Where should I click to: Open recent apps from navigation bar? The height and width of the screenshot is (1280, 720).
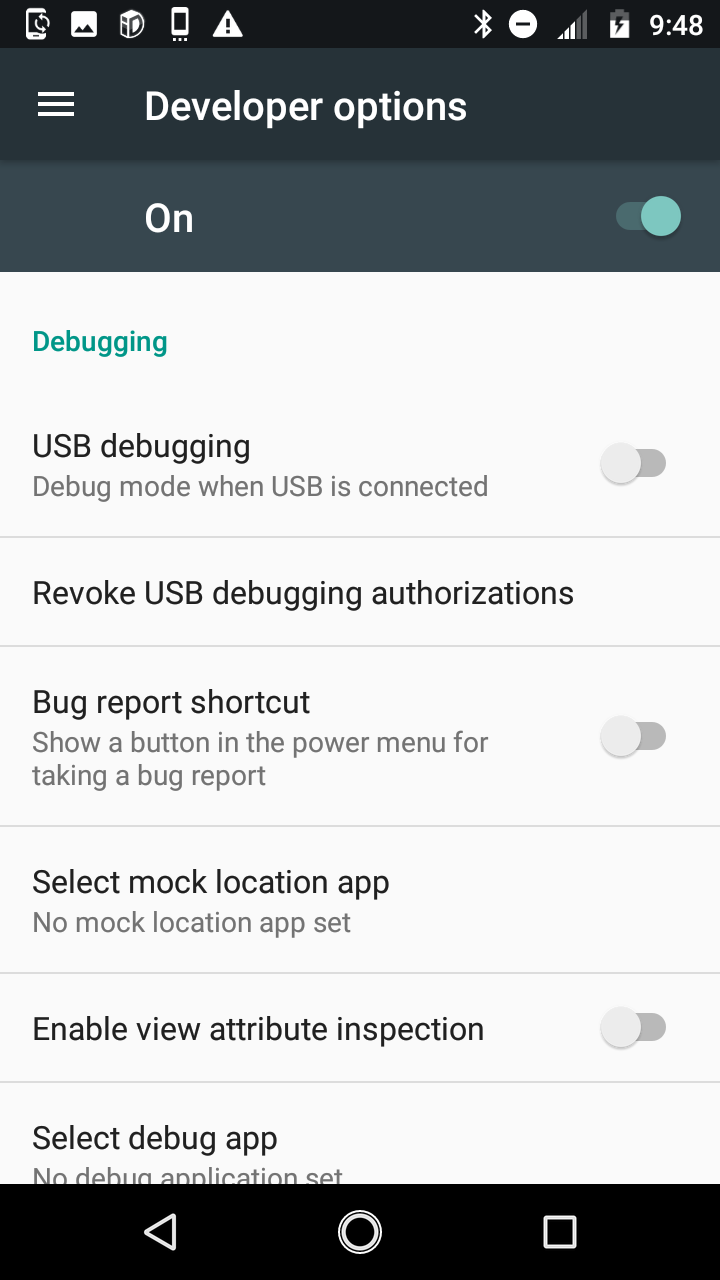coord(559,1232)
